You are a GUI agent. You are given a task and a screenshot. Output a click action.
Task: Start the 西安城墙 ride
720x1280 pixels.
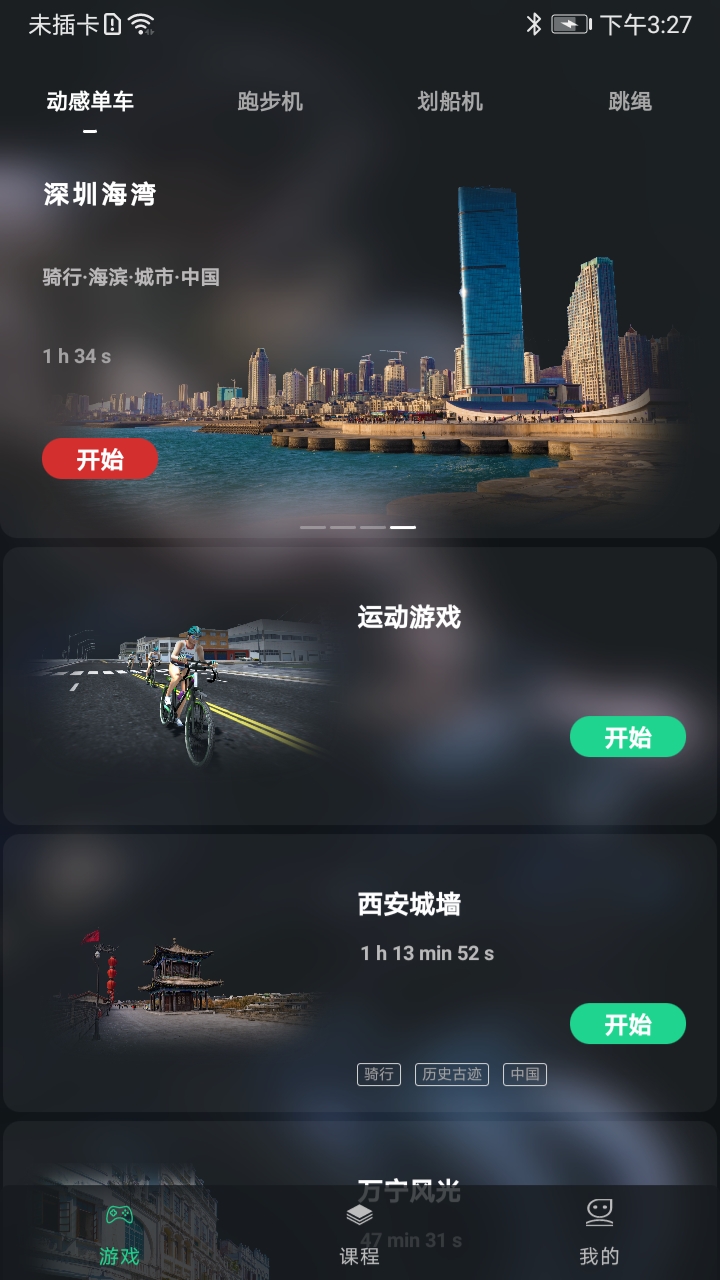coord(627,1024)
